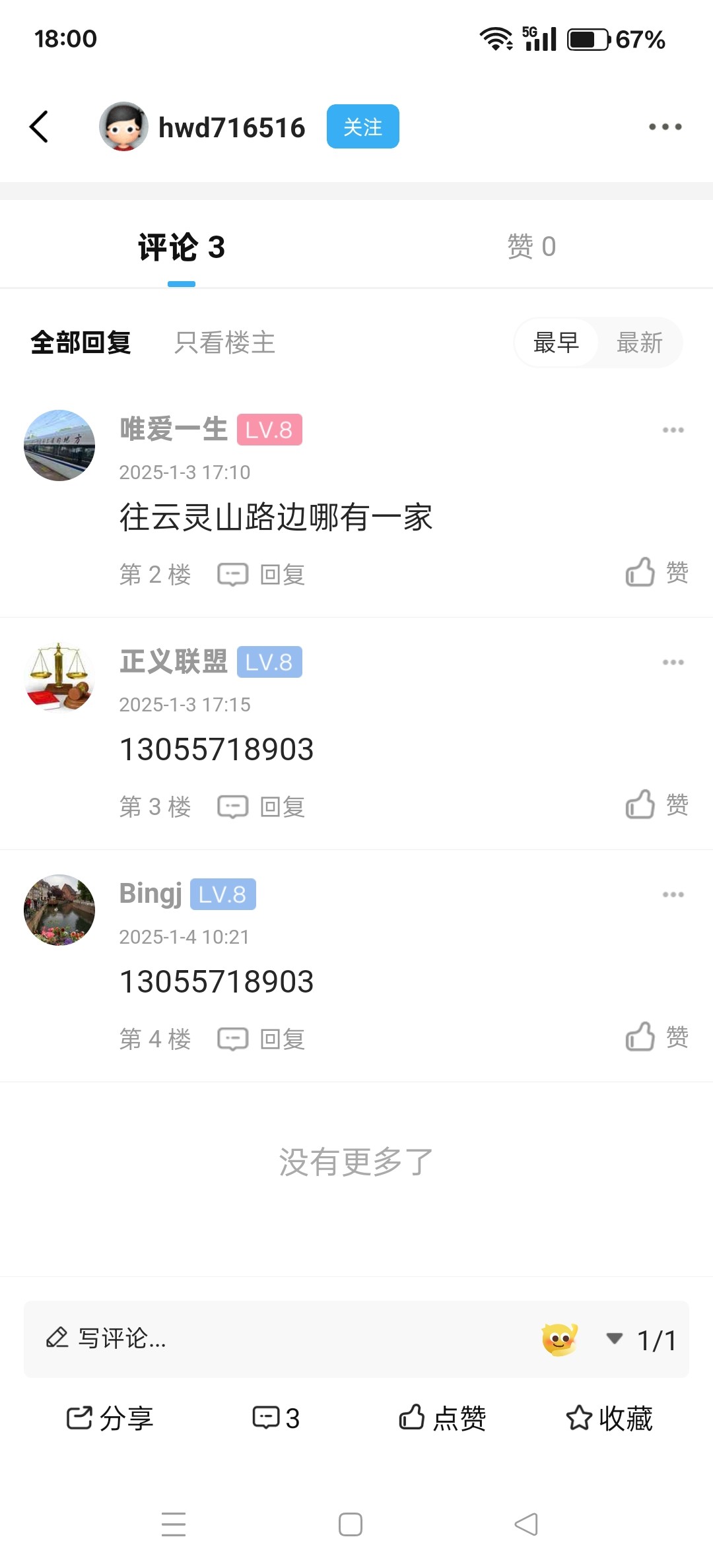
Task: Switch to the 赞 0 tab
Action: pos(531,247)
